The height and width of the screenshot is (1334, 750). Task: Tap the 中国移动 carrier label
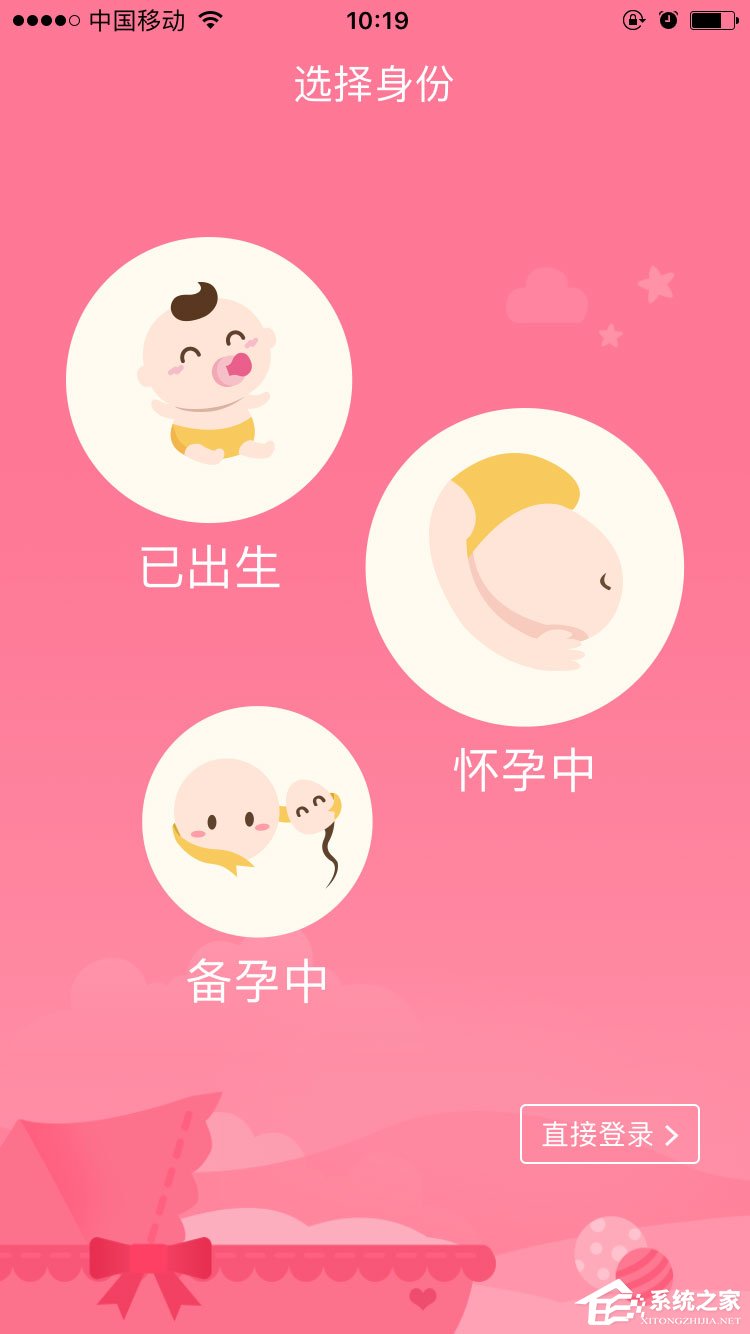138,20
